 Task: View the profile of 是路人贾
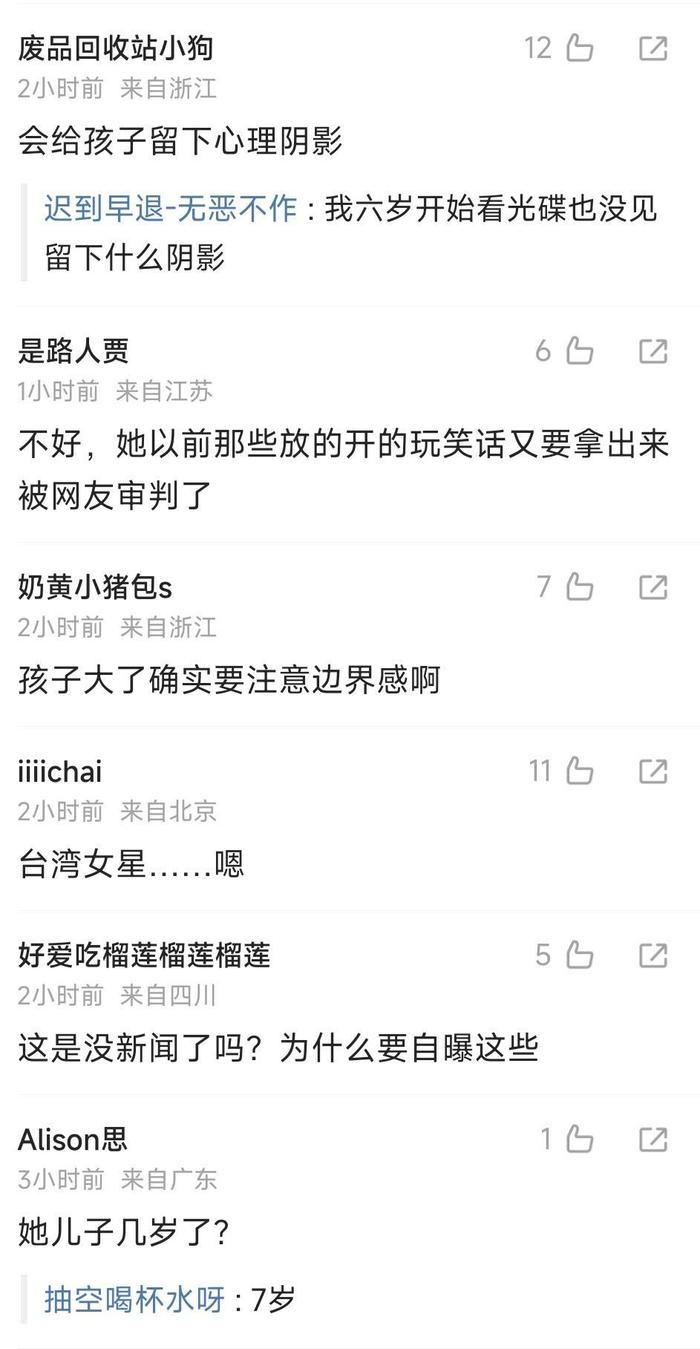point(73,351)
